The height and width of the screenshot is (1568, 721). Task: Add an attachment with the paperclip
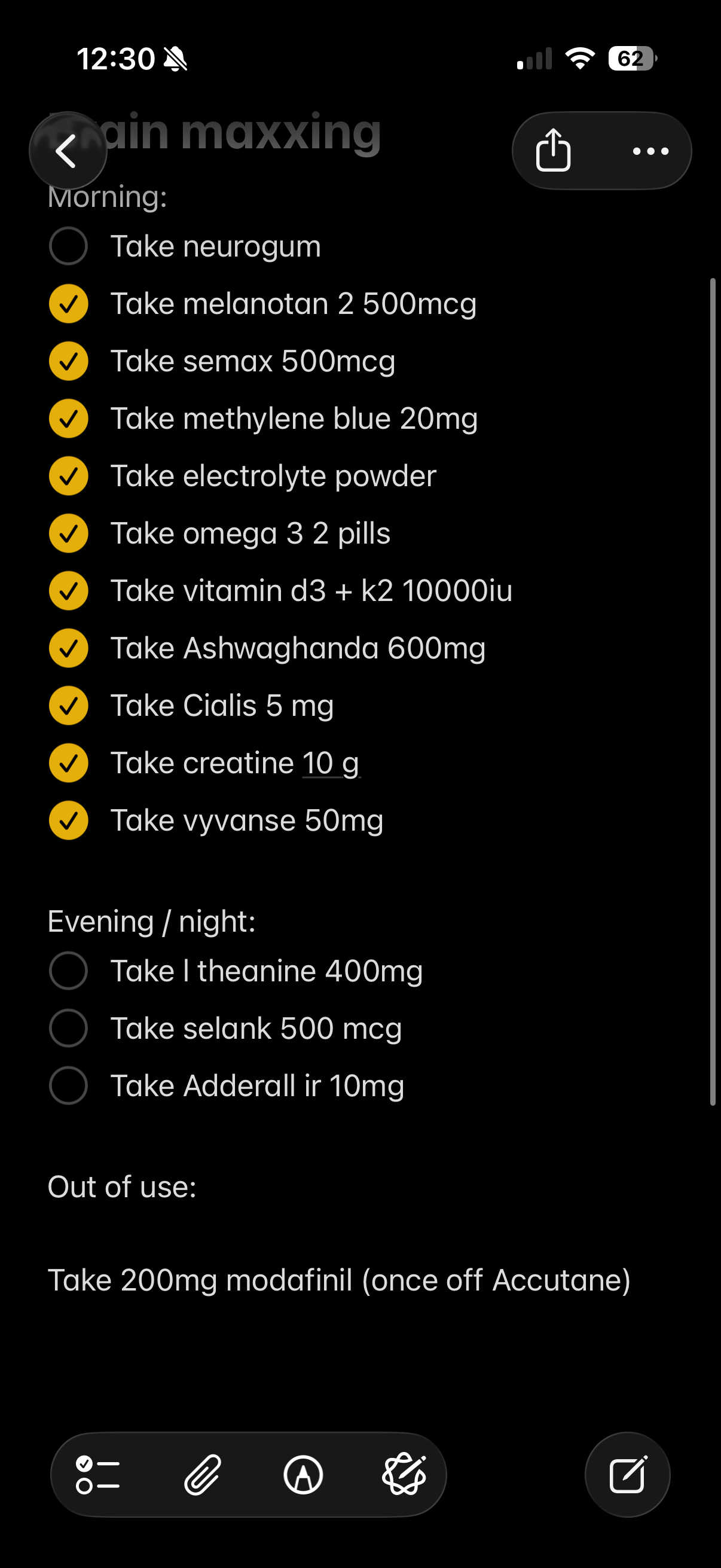click(x=202, y=1475)
